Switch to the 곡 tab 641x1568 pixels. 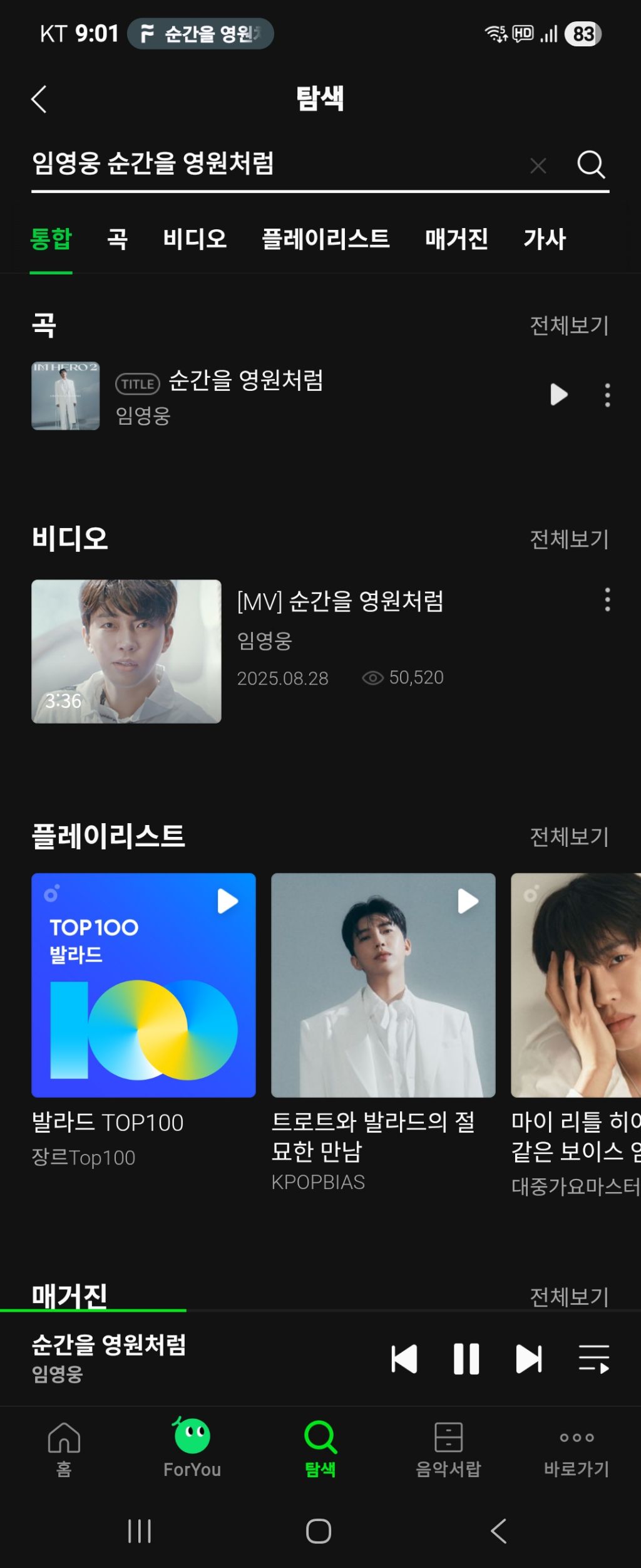pos(117,239)
